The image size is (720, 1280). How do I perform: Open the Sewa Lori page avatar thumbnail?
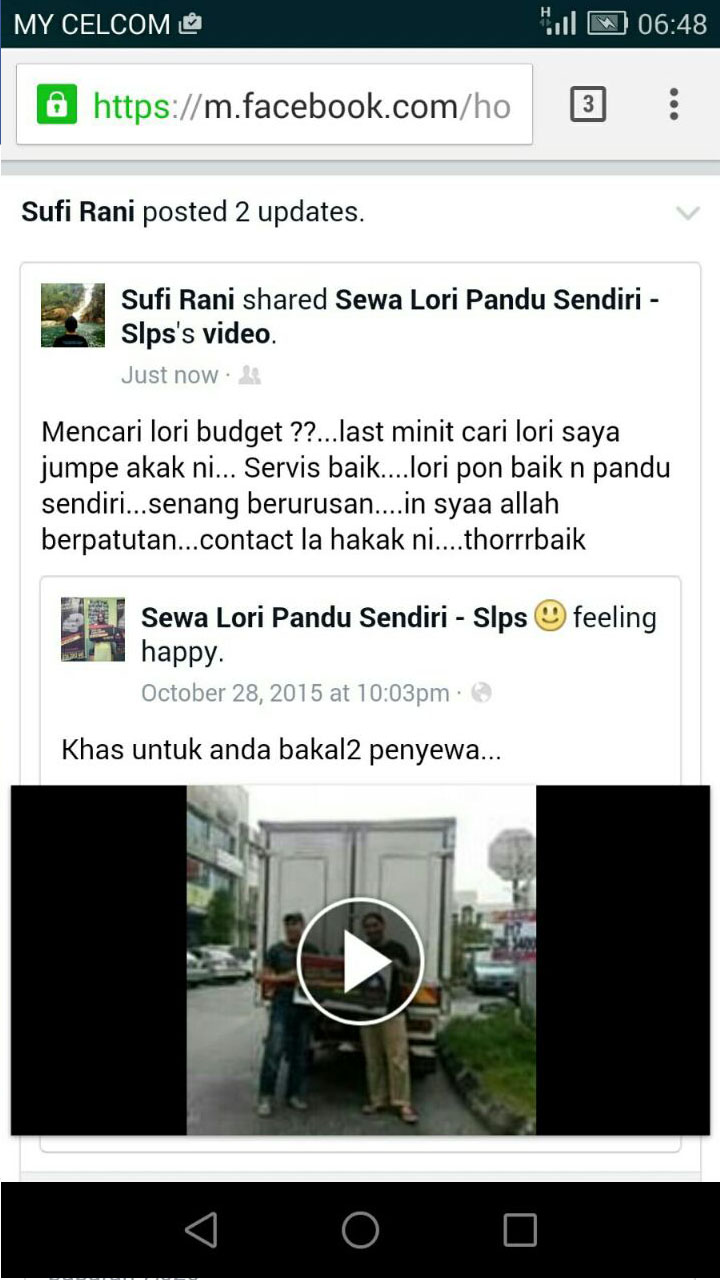(93, 629)
